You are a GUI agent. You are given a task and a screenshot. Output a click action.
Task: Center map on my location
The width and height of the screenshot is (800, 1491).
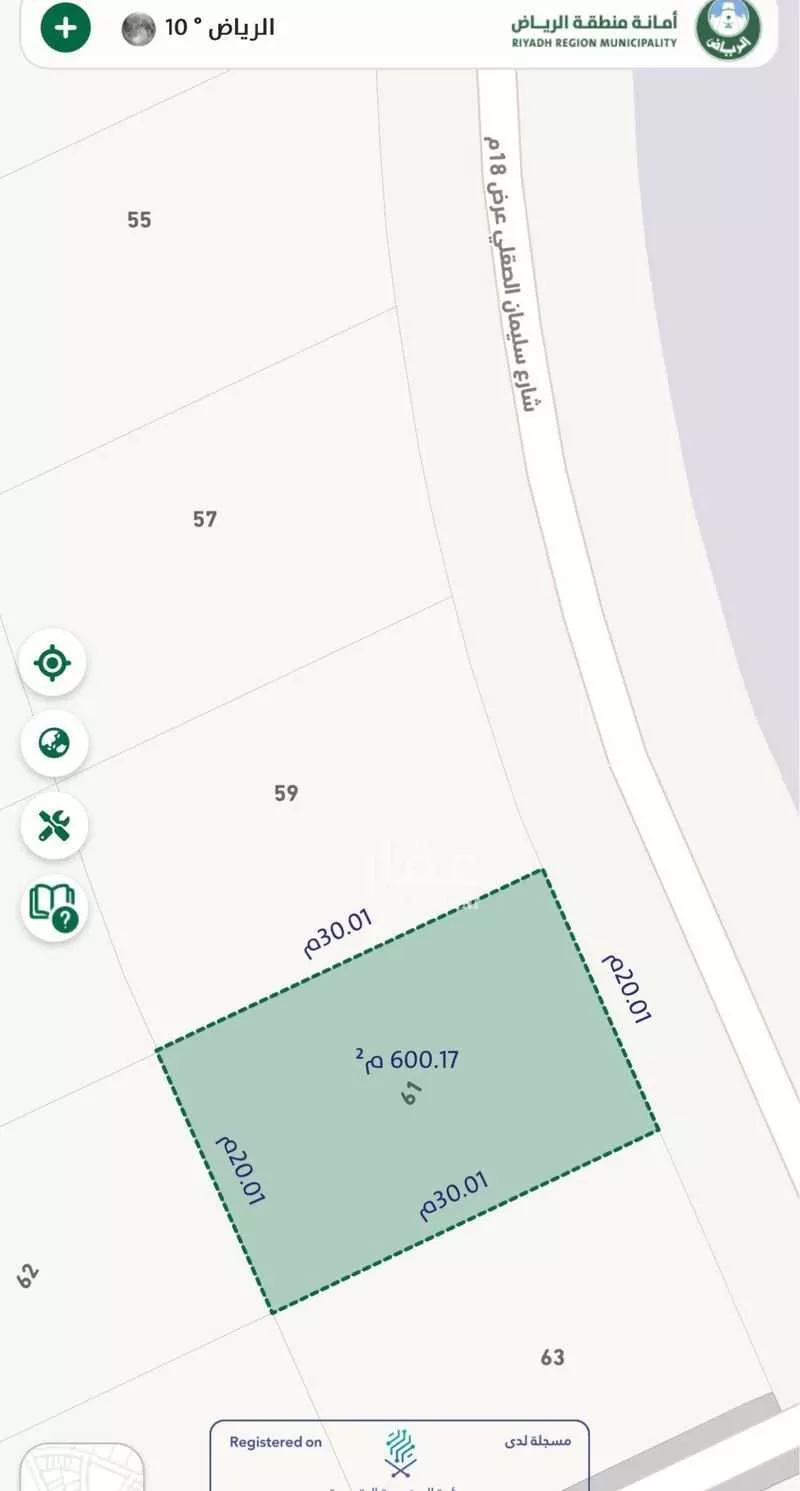53,662
